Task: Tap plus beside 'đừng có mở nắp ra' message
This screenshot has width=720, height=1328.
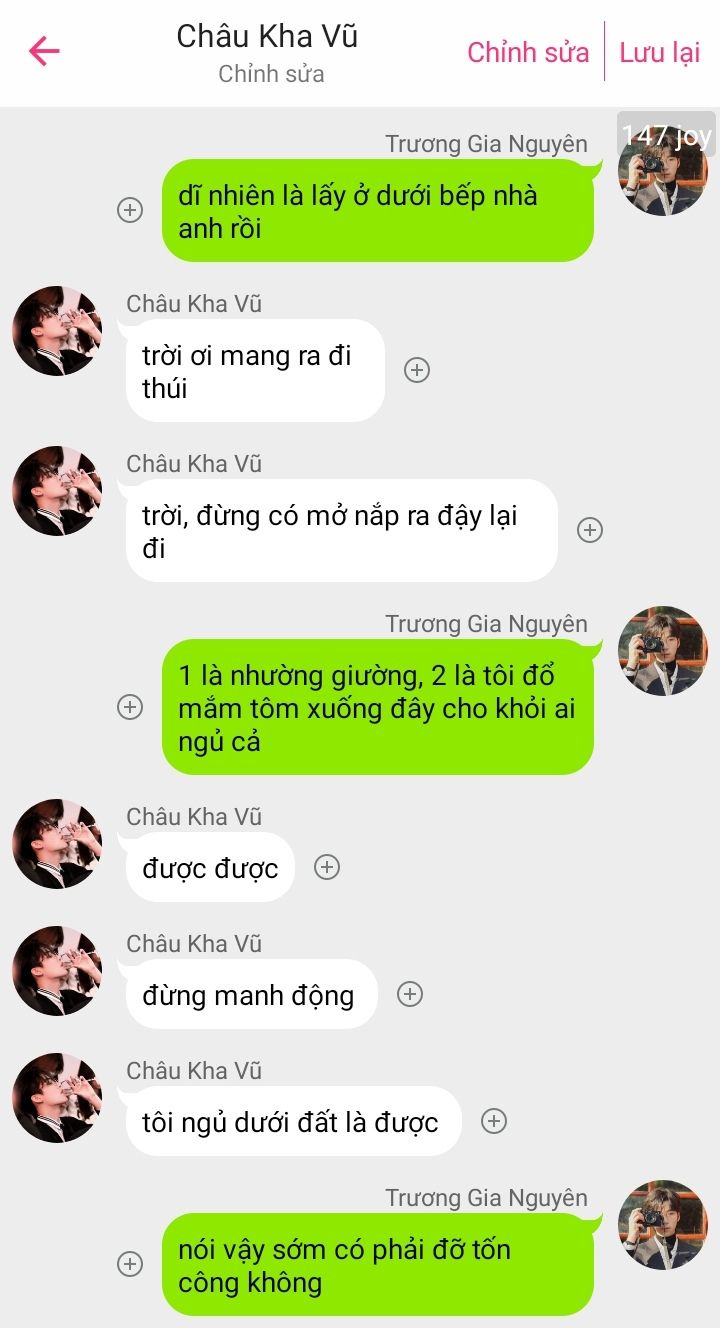Action: pos(590,530)
